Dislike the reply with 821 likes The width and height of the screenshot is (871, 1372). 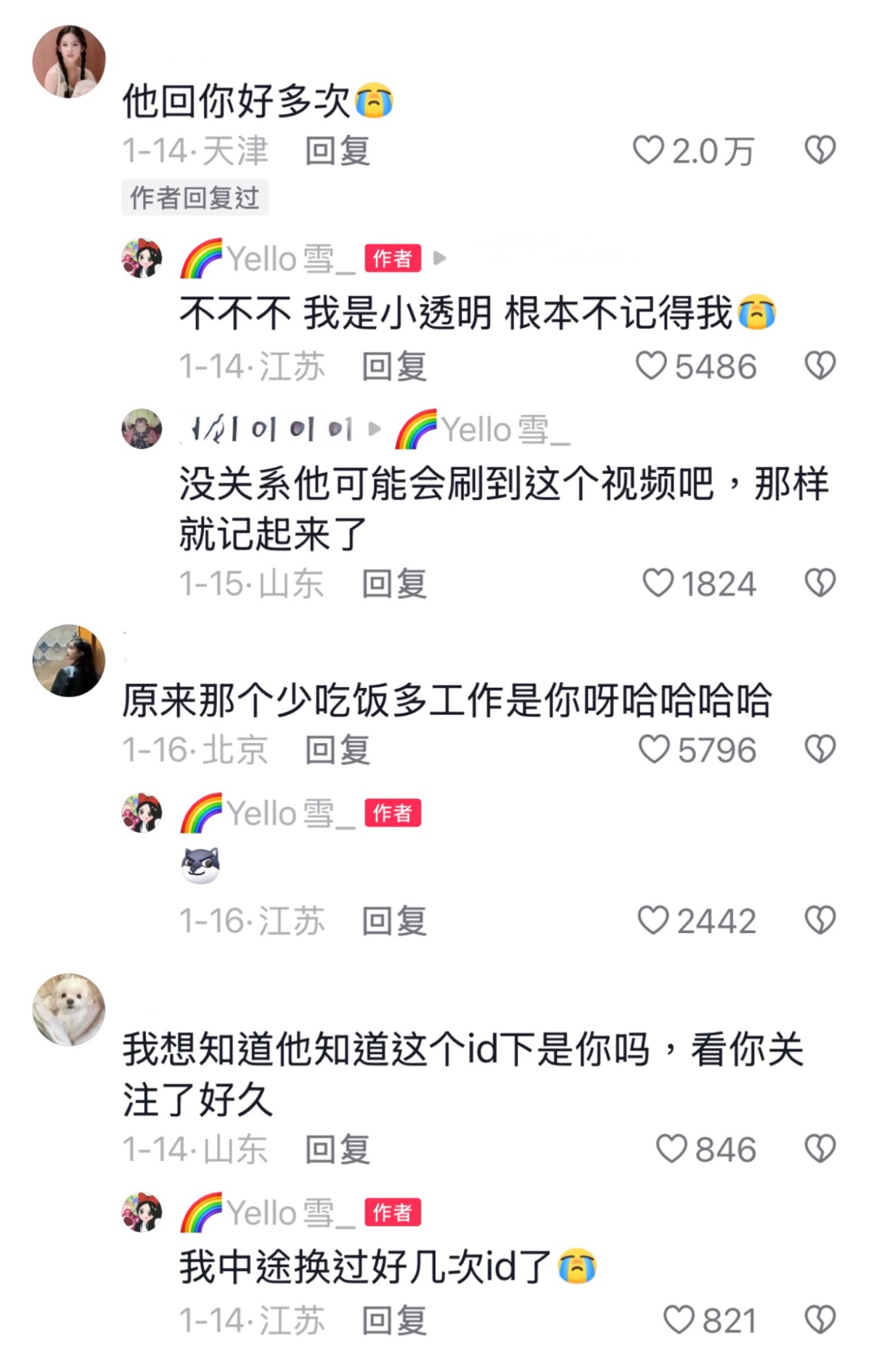[820, 1320]
